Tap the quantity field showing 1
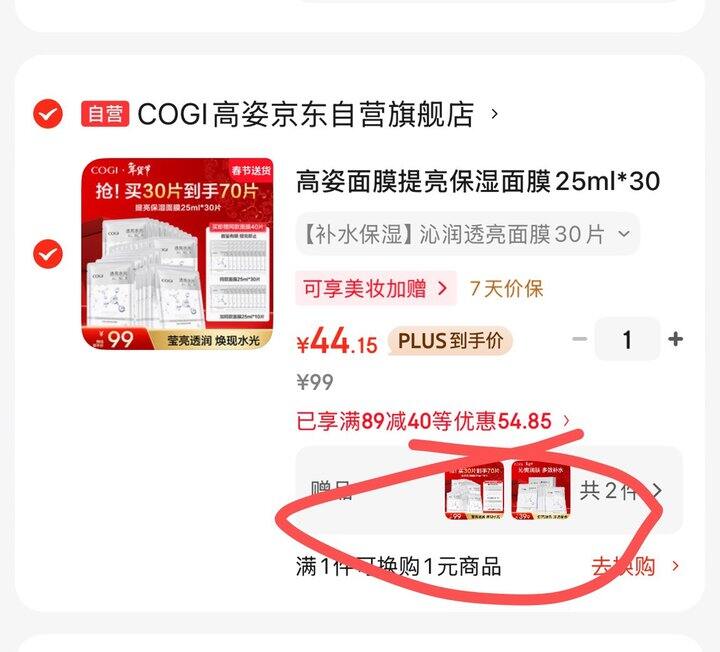This screenshot has height=652, width=720. click(x=627, y=339)
